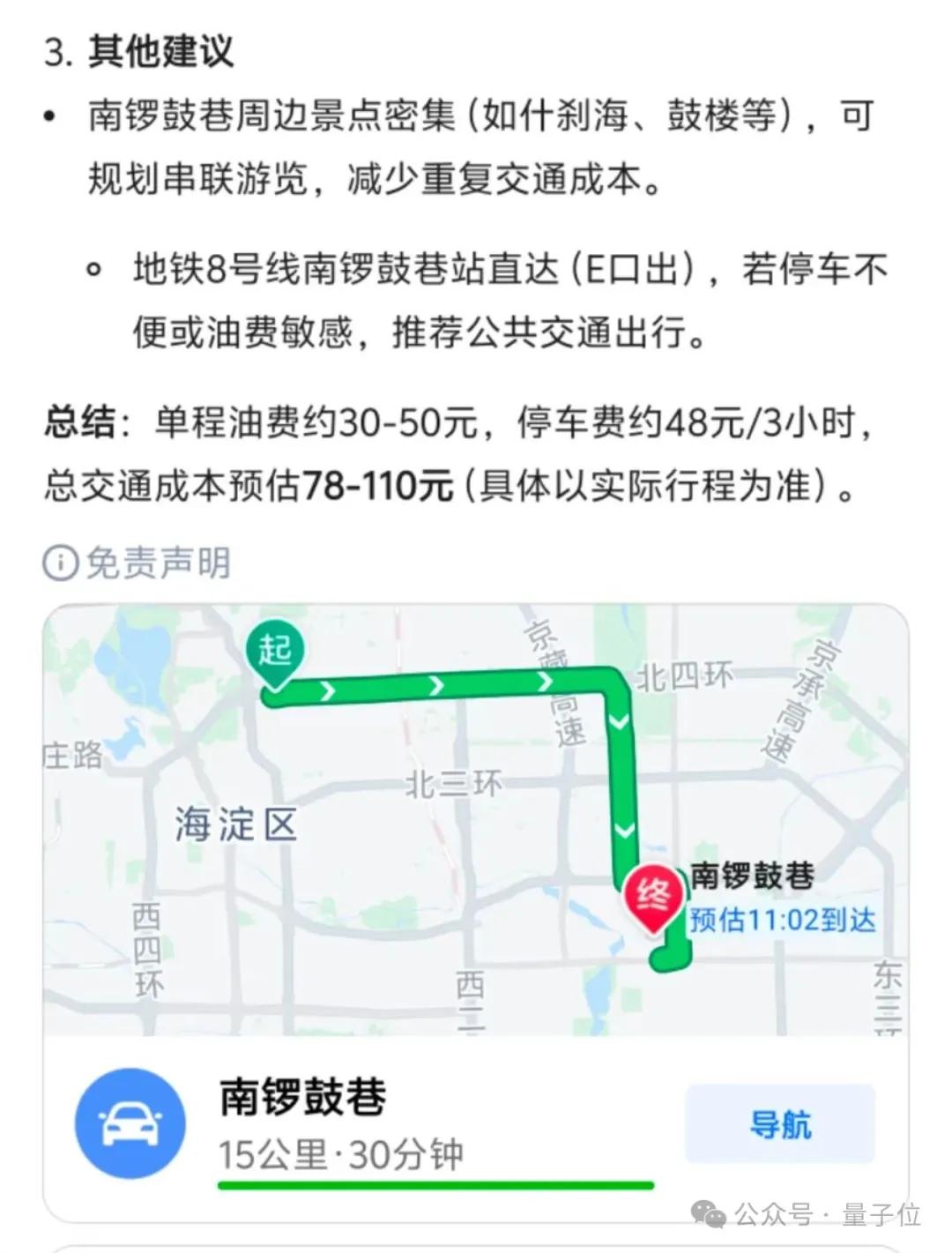Open the route map preview
Screen dimensions: 952x1253
(x=476, y=820)
